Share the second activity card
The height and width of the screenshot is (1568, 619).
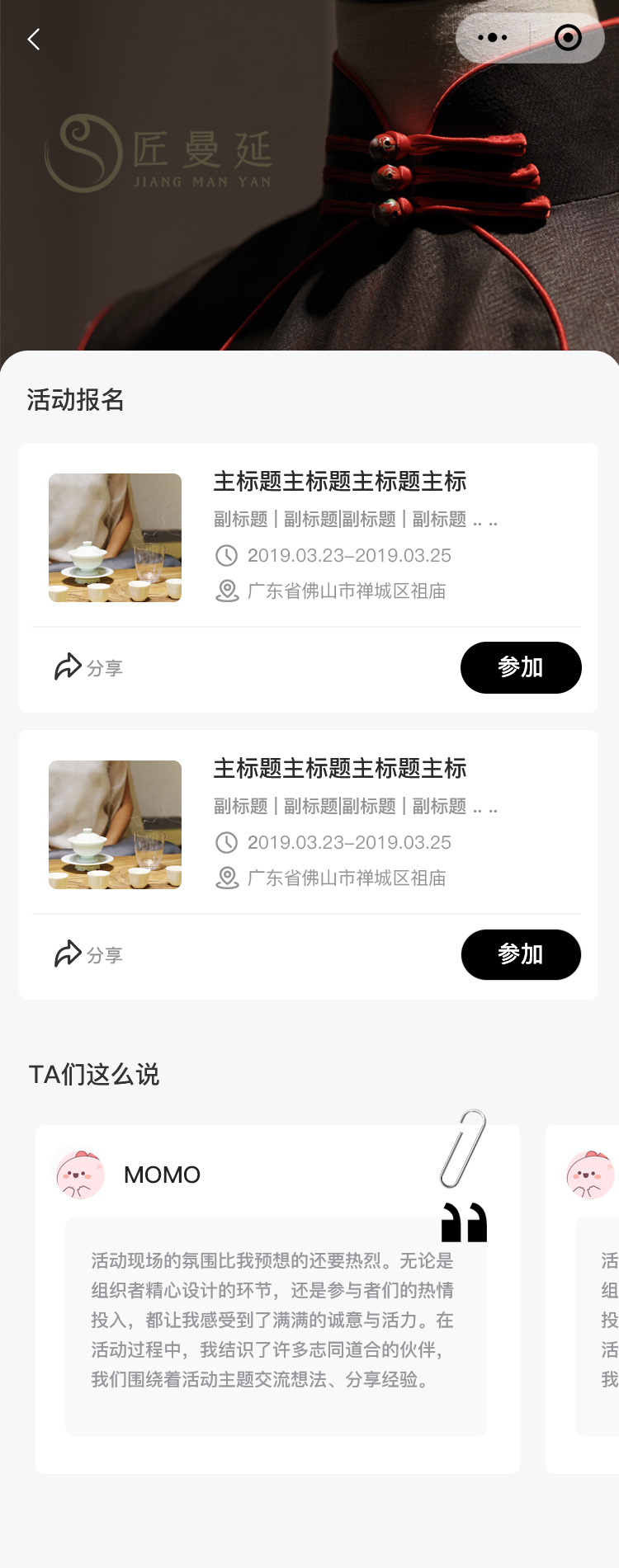point(88,954)
